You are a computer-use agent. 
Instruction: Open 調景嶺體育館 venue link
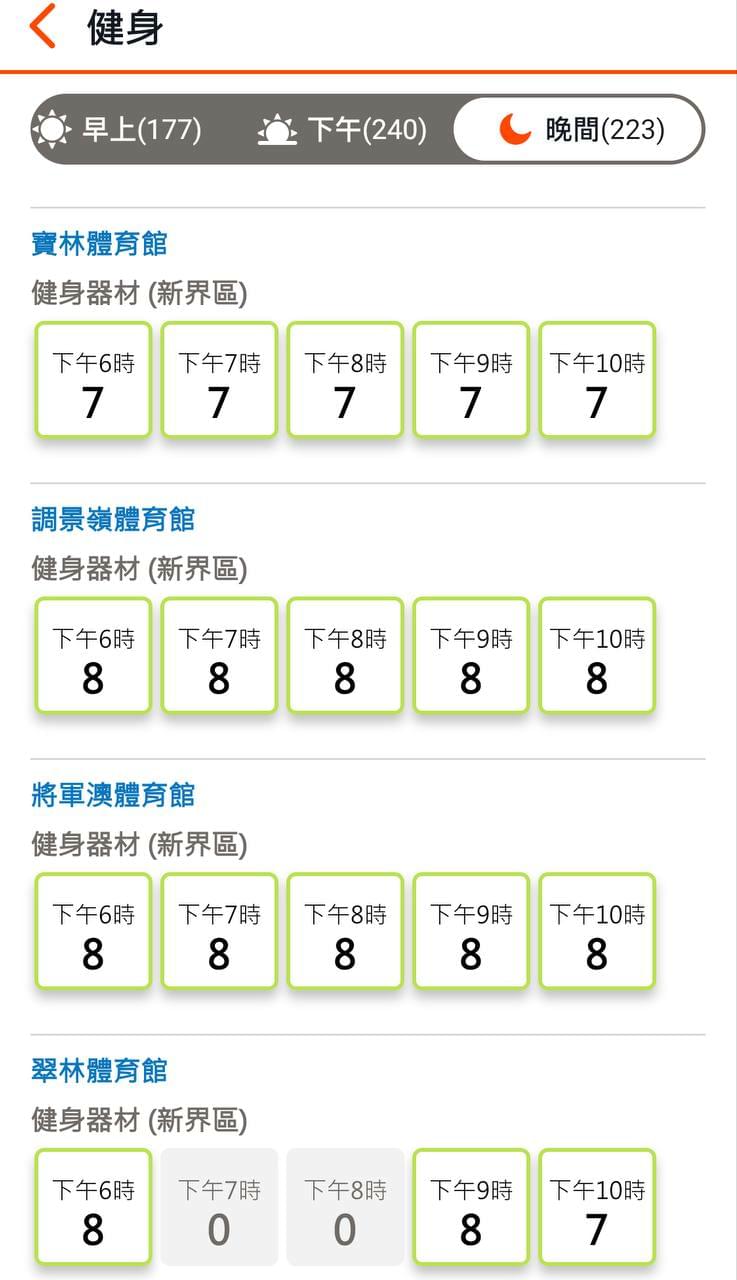[x=113, y=519]
